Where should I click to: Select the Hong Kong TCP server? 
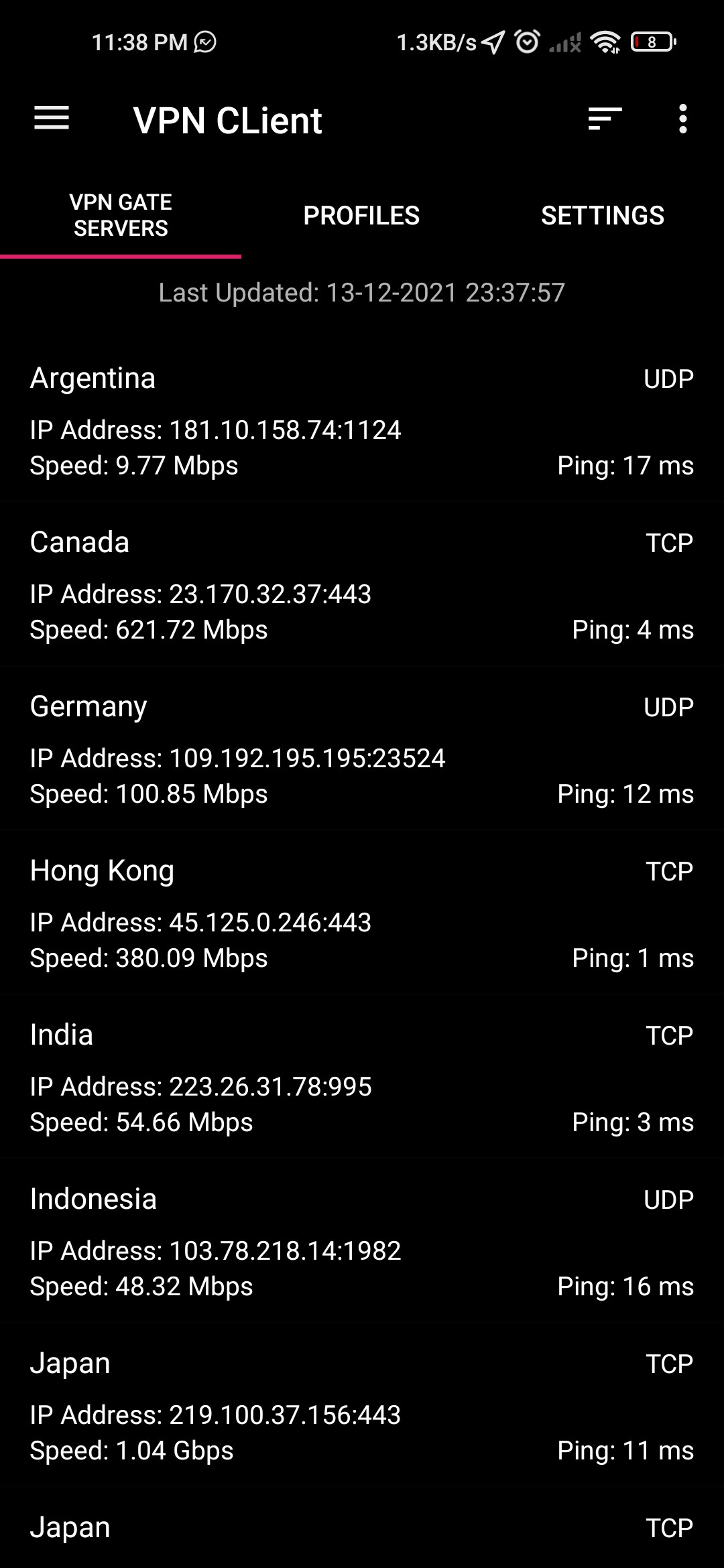pyautogui.click(x=362, y=915)
